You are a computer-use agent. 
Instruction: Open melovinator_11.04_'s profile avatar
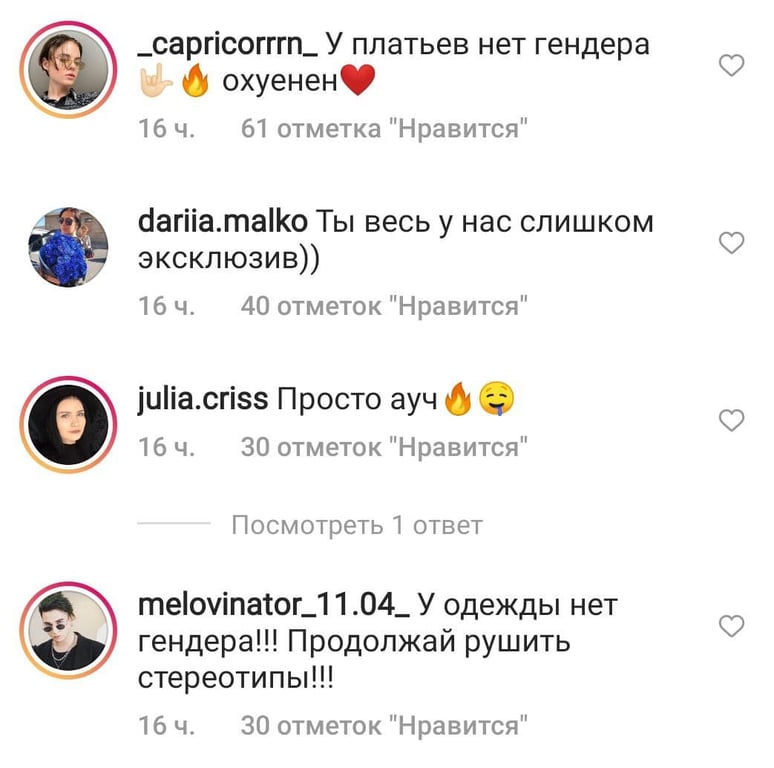click(69, 629)
